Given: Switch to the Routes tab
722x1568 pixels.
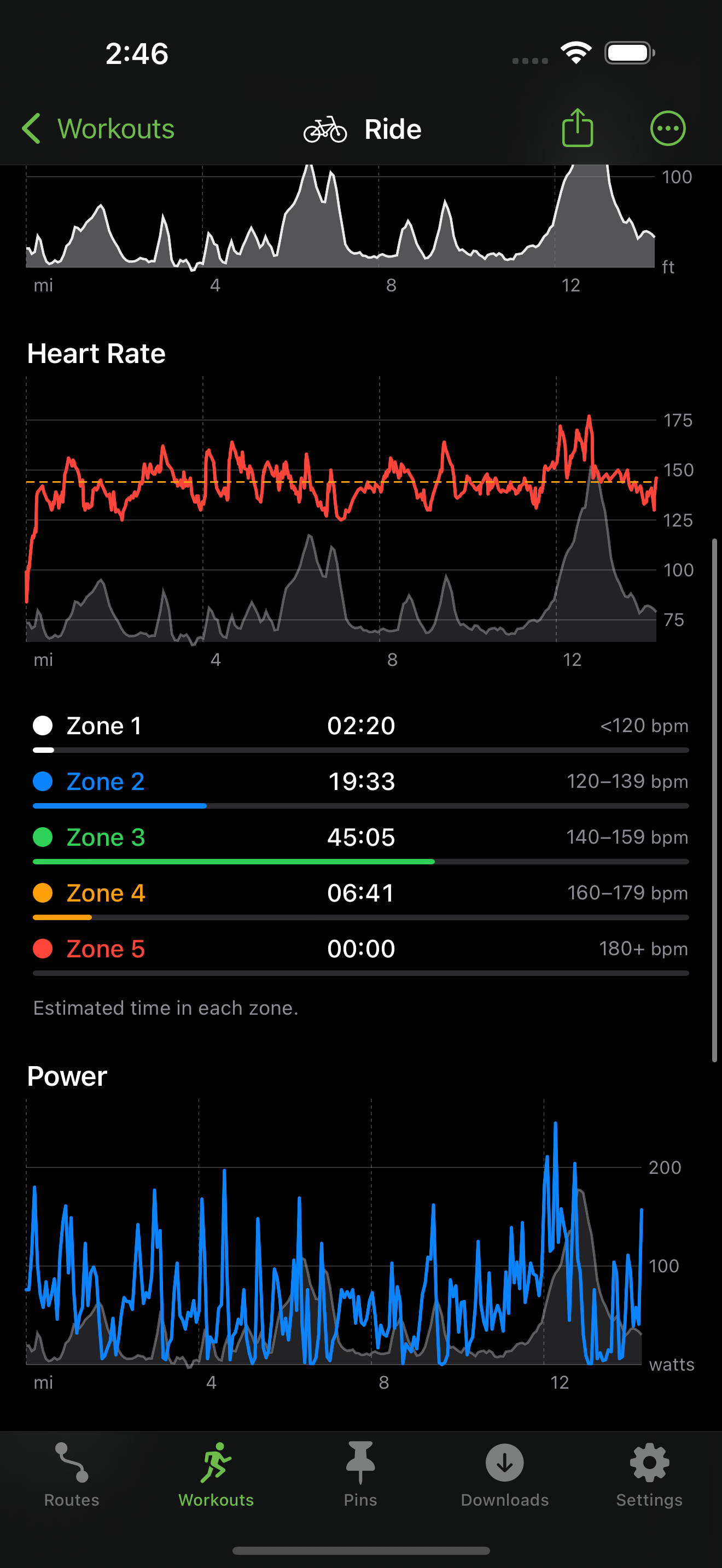Looking at the screenshot, I should [x=72, y=1473].
